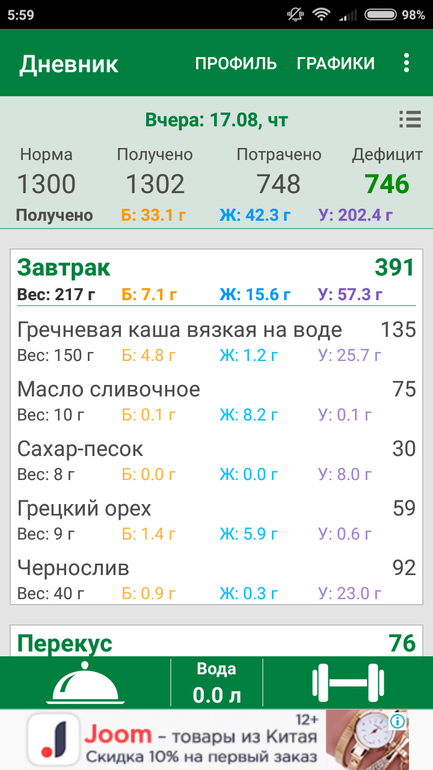This screenshot has height=770, width=433.
Task: Tap the Завтрак meal header
Action: pyautogui.click(x=216, y=277)
